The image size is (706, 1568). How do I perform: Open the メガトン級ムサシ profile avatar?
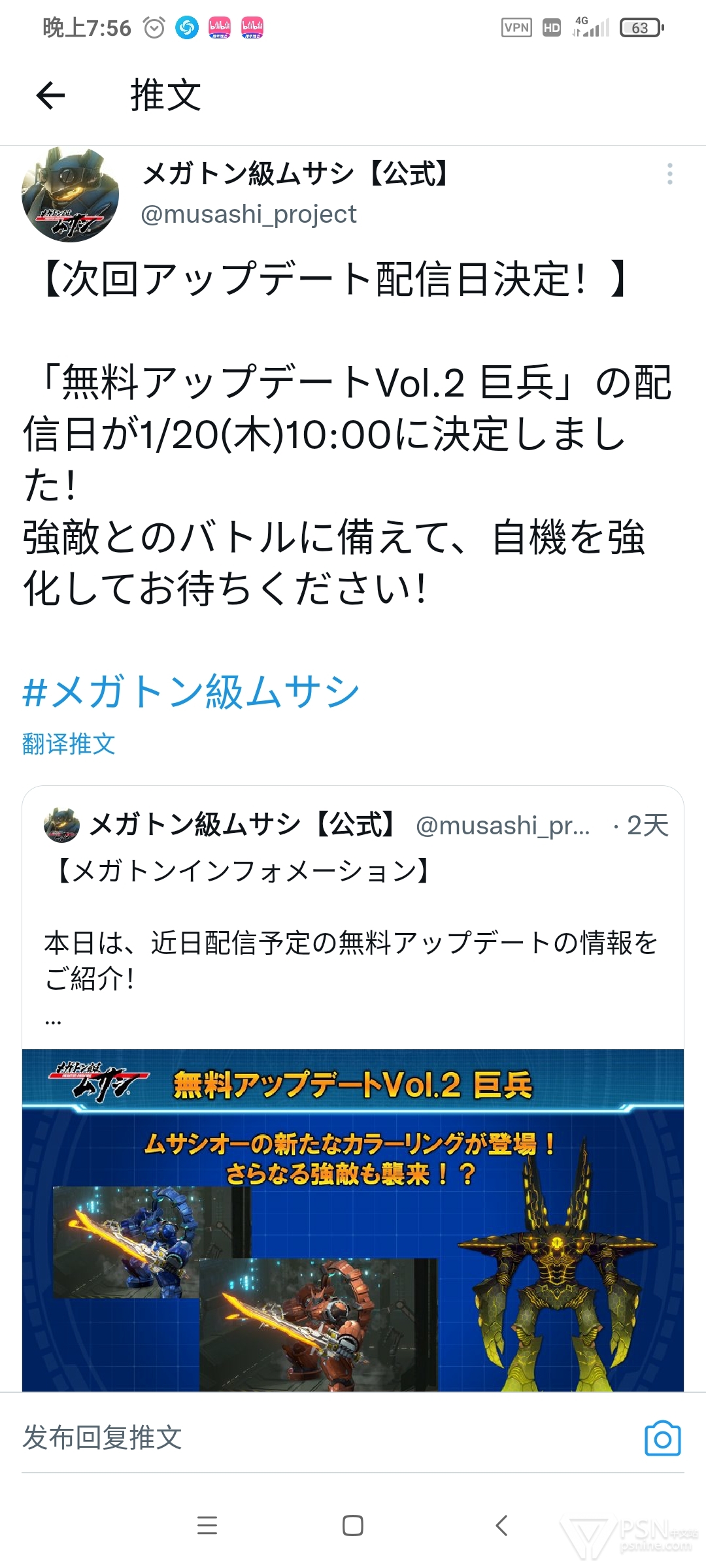pyautogui.click(x=71, y=194)
